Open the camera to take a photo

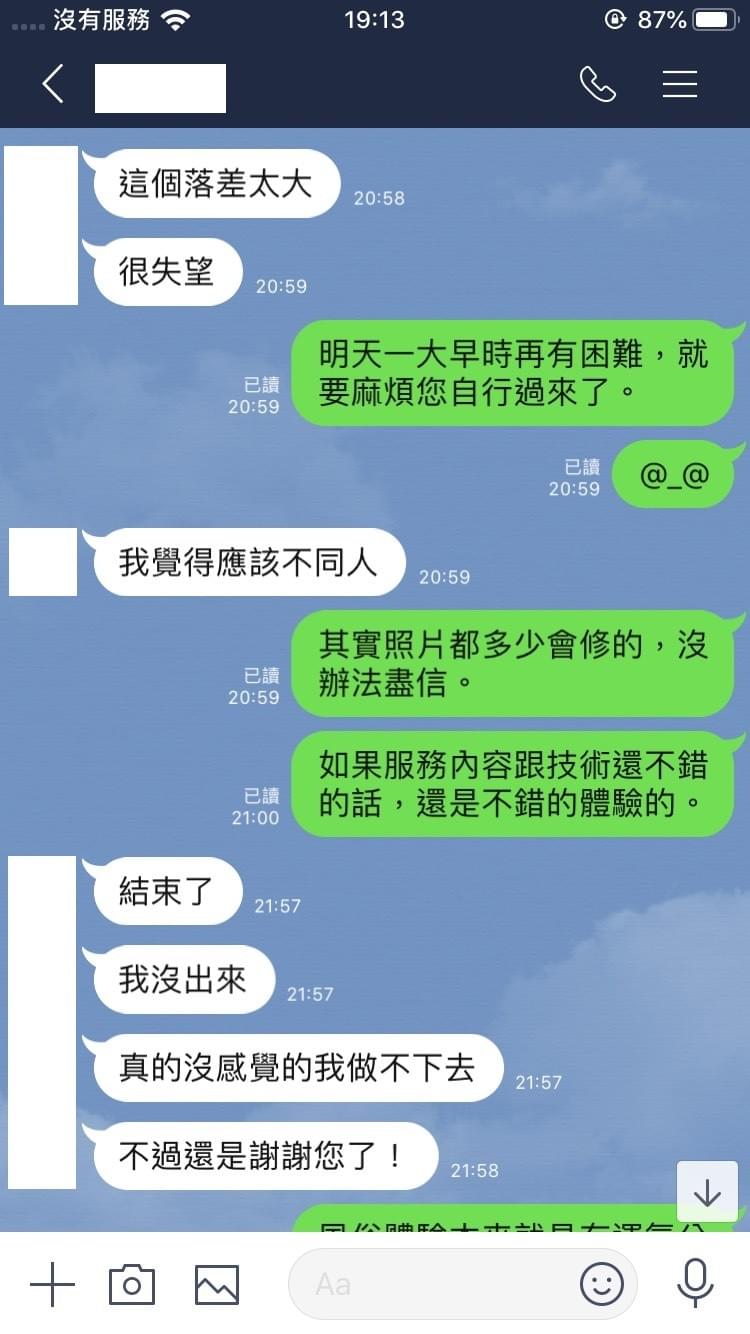(132, 1284)
